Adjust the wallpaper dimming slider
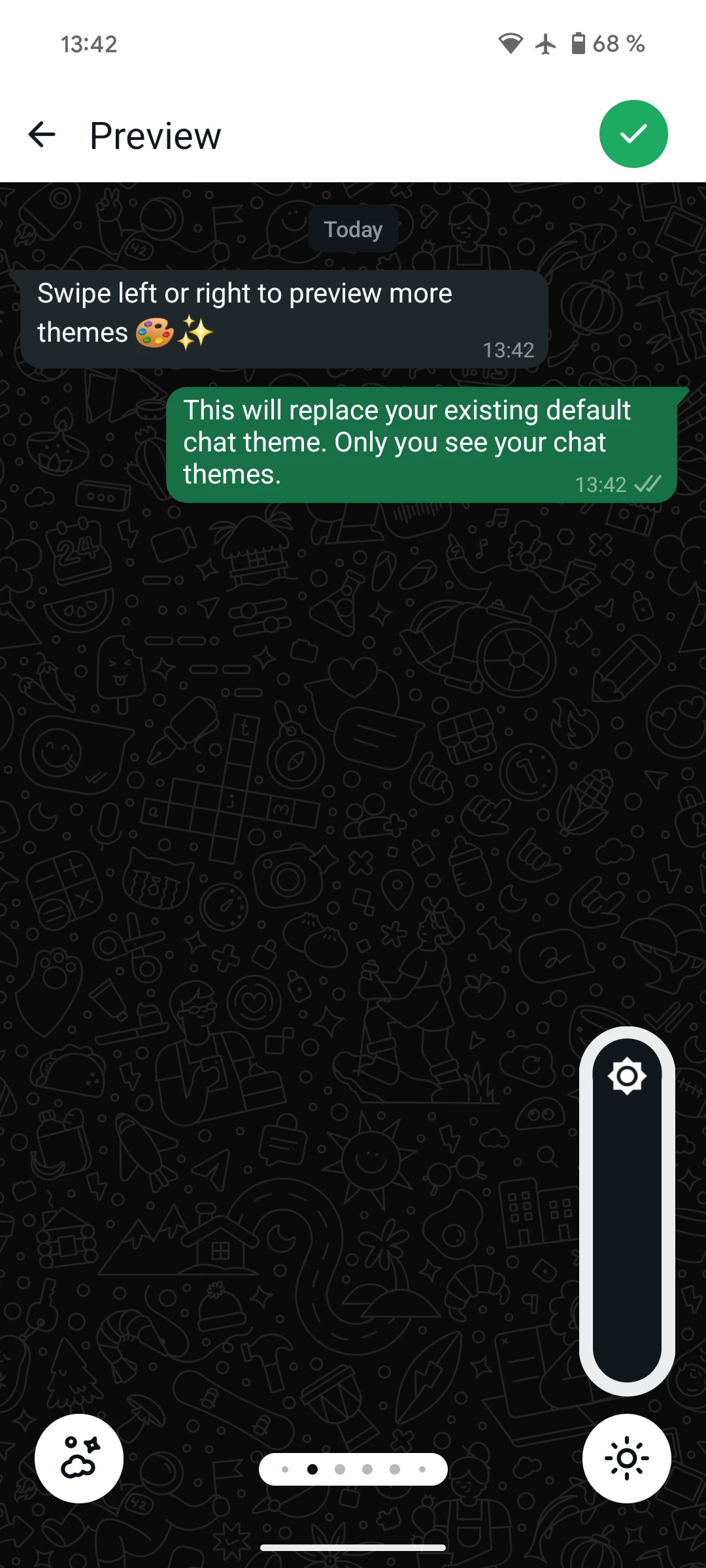706x1568 pixels. click(627, 1210)
